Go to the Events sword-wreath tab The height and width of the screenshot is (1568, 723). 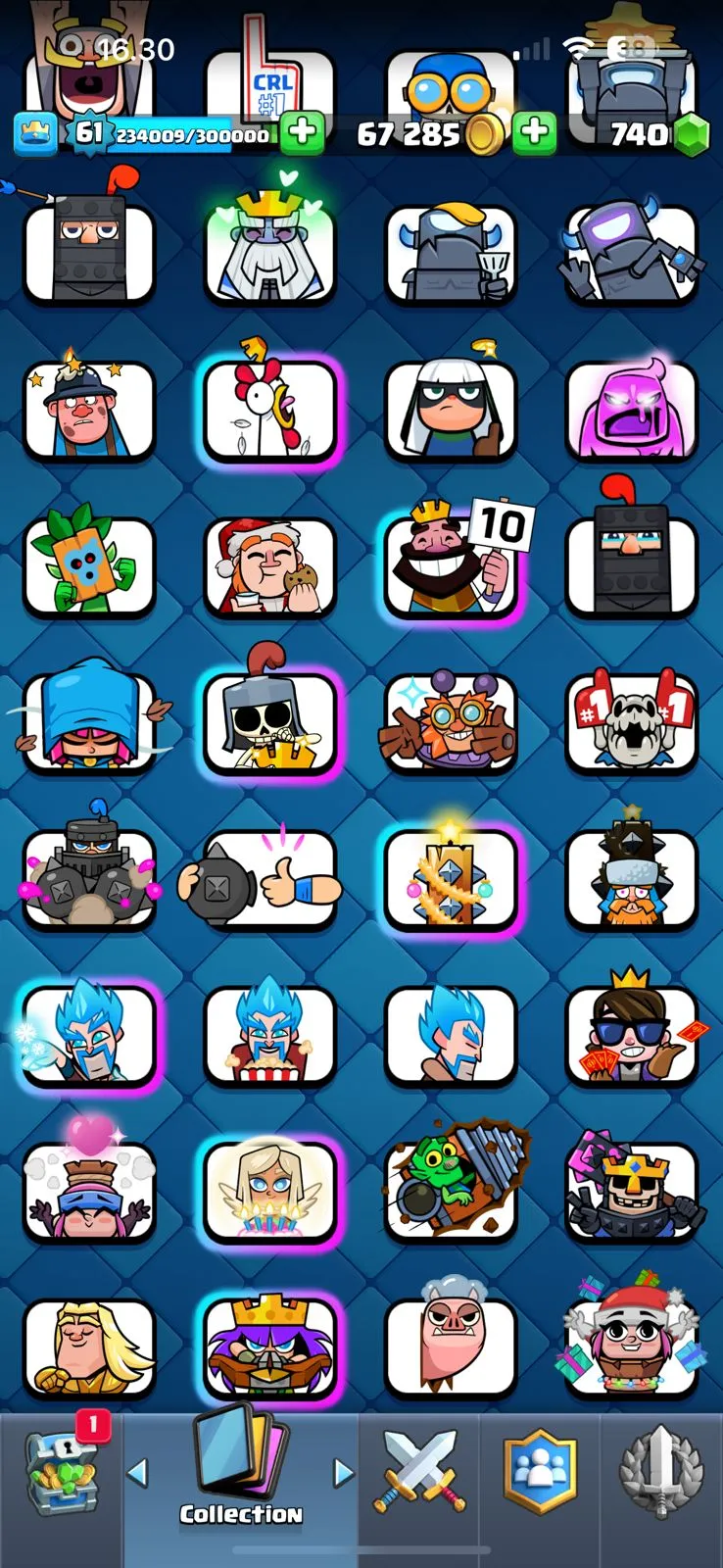point(661,1471)
